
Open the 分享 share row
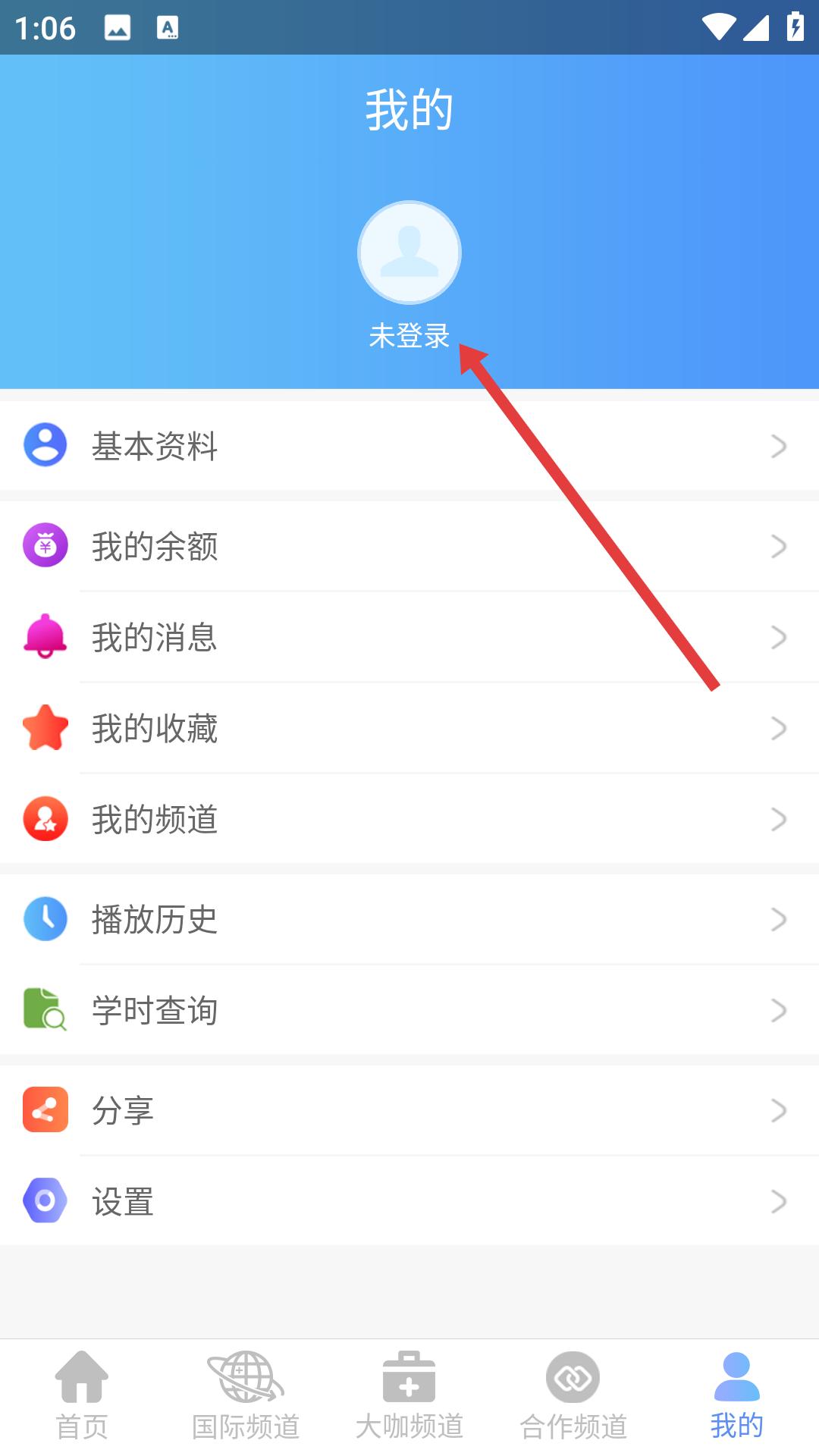[x=409, y=1110]
